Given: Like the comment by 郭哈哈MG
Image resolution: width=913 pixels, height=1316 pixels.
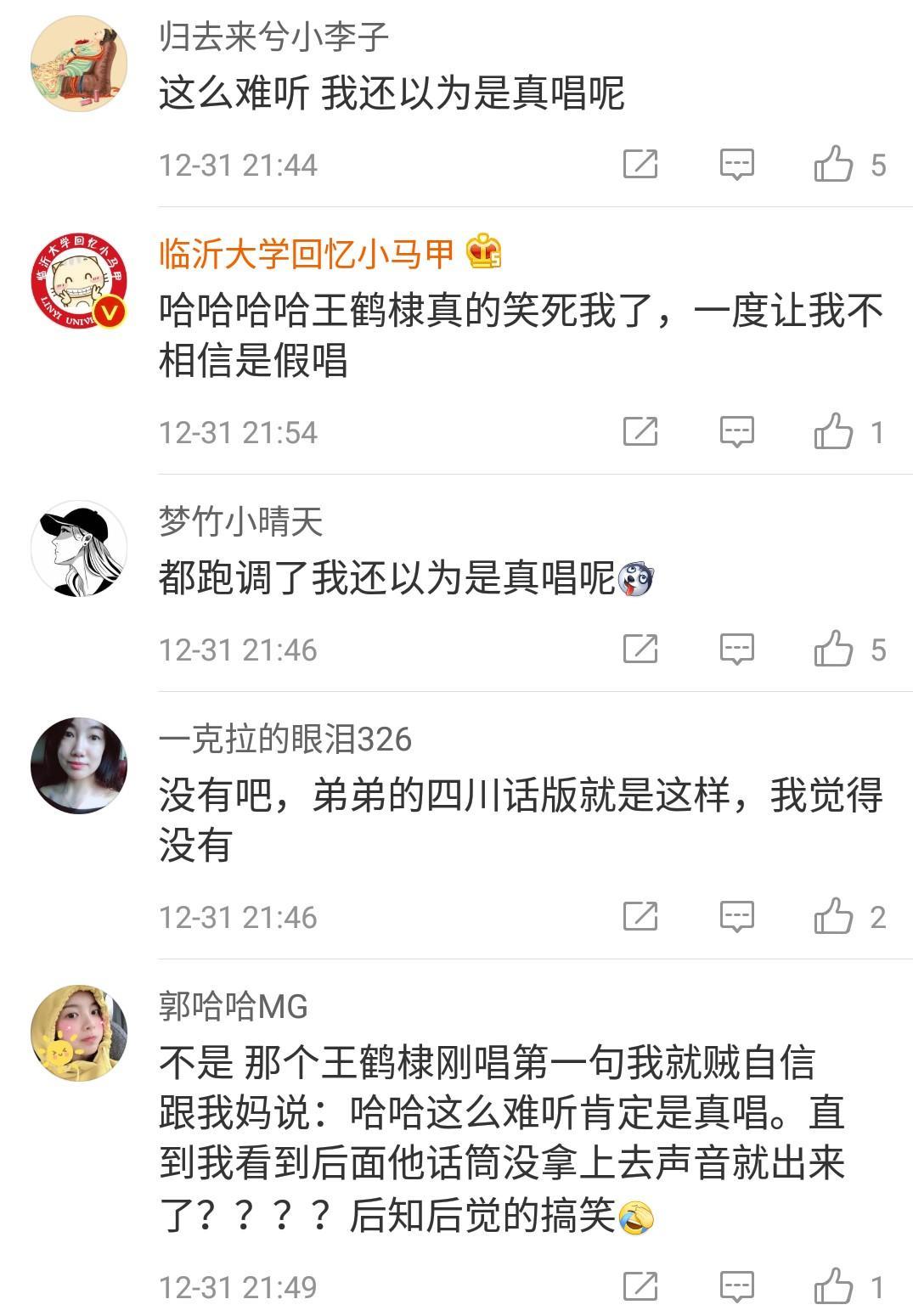Looking at the screenshot, I should coord(833,1286).
